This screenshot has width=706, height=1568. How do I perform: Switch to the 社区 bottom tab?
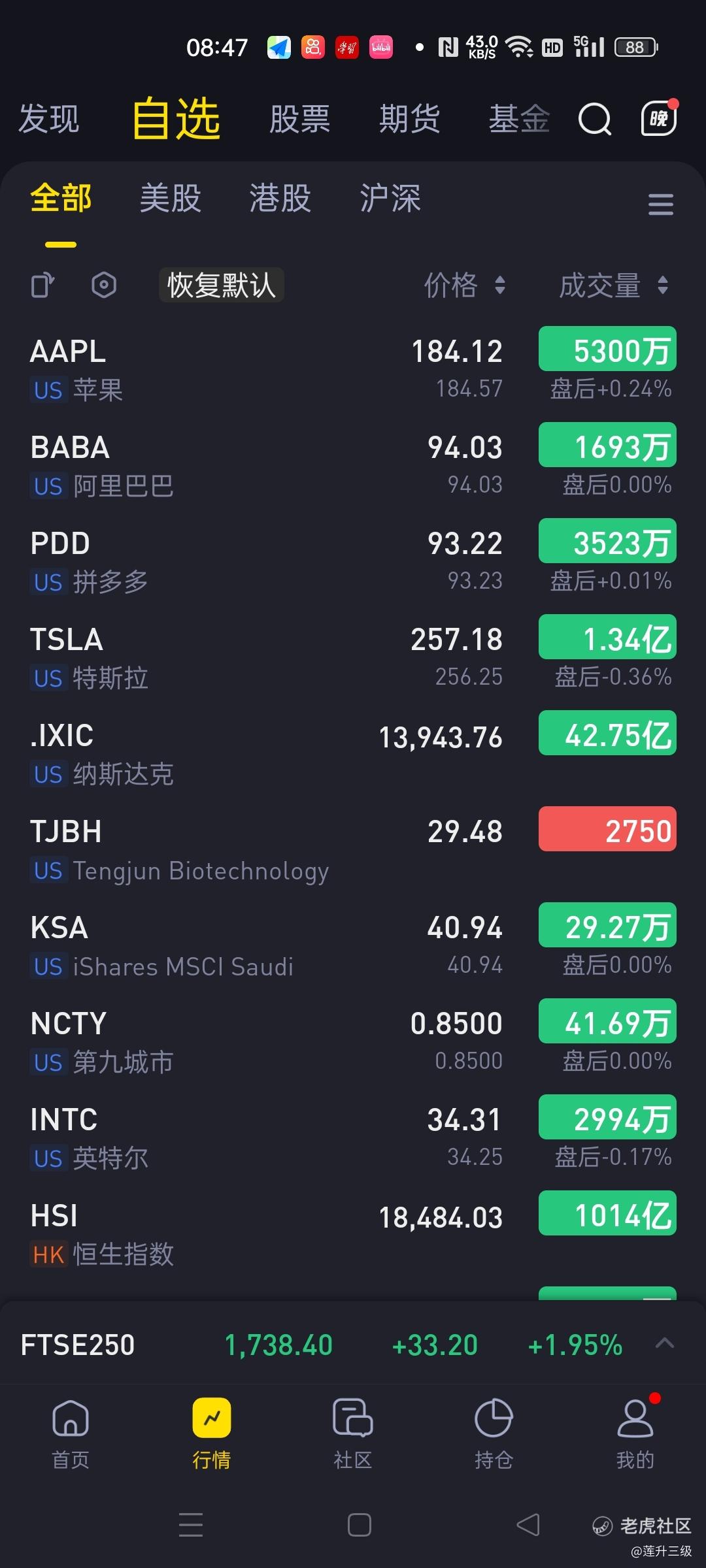tap(353, 1433)
